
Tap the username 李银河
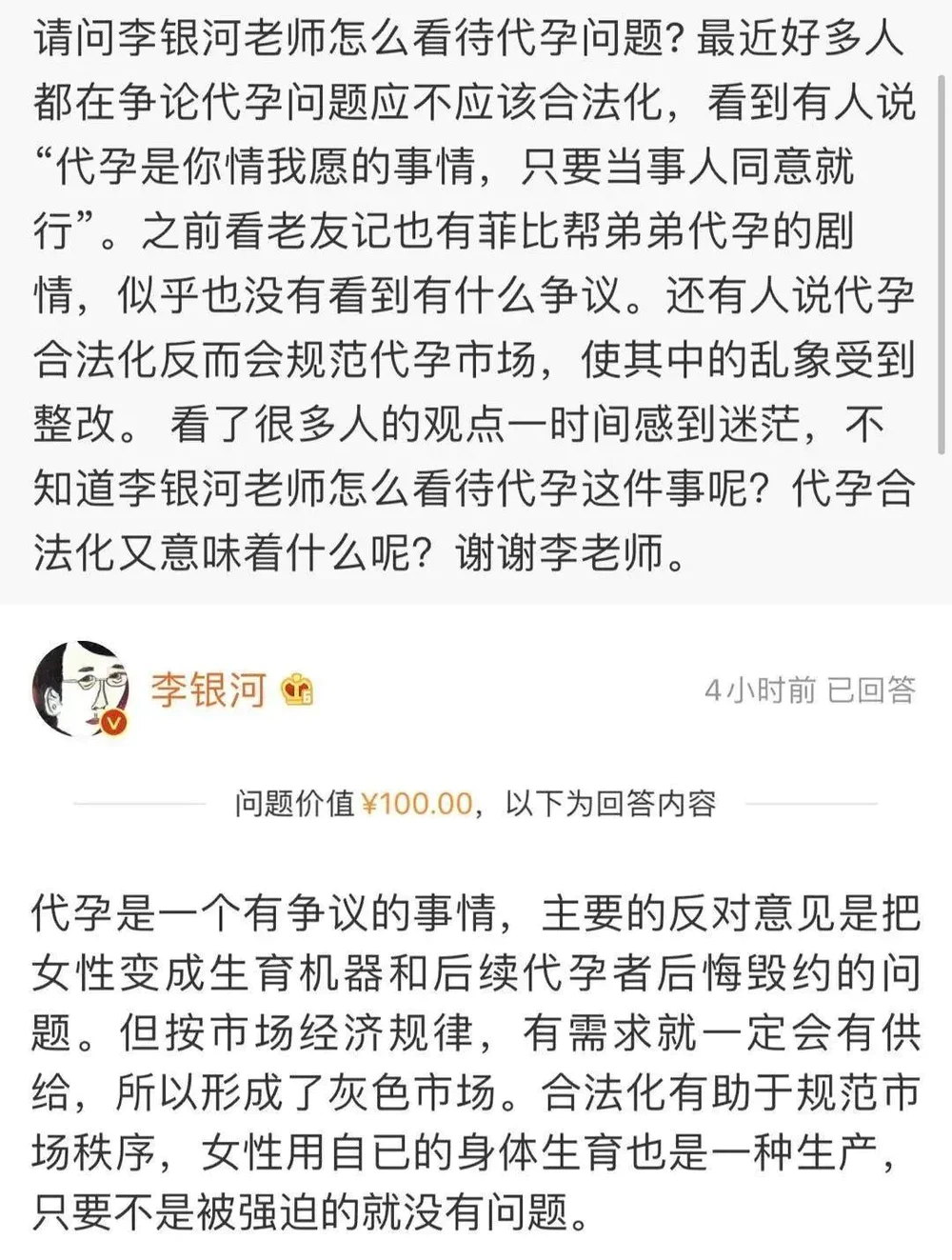208,689
